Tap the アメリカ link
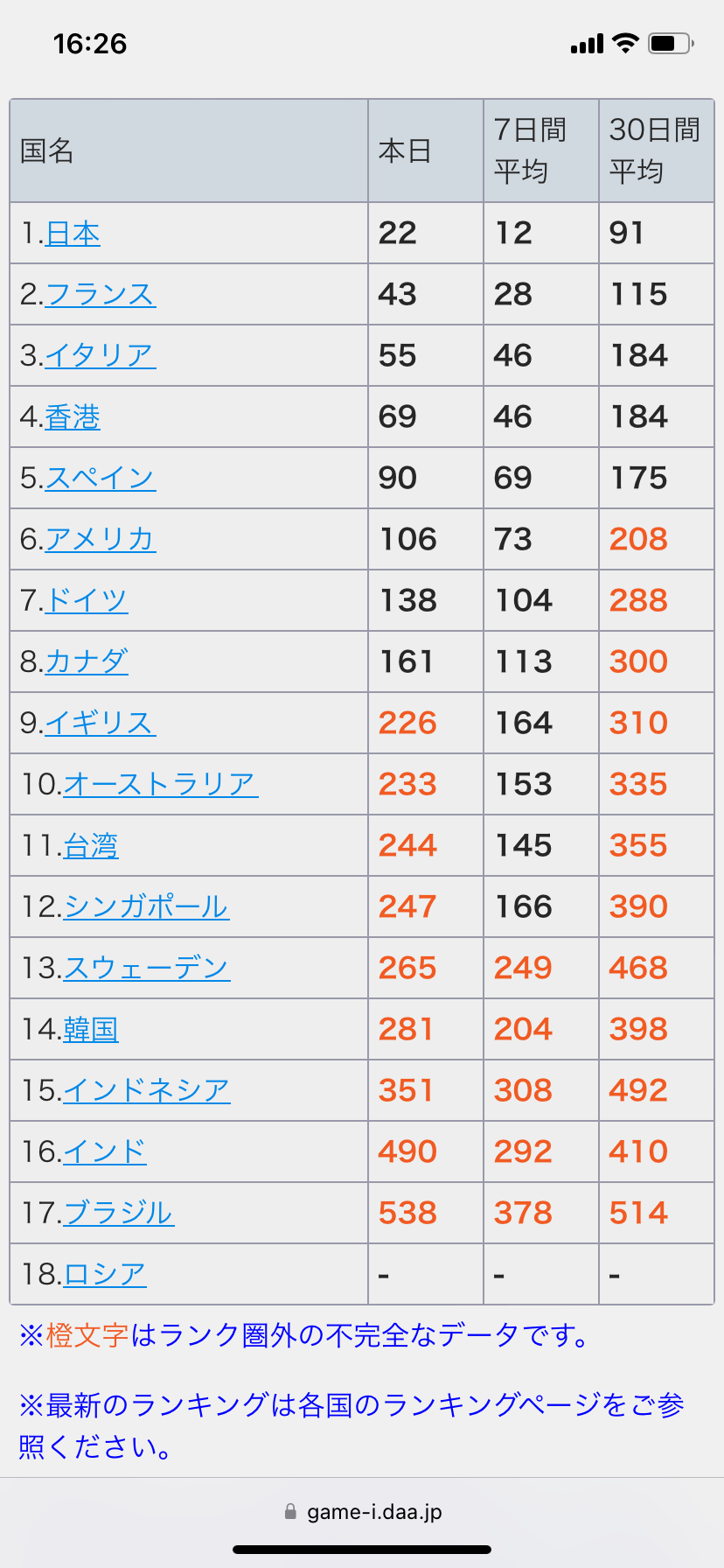The height and width of the screenshot is (1568, 724). coord(101,540)
